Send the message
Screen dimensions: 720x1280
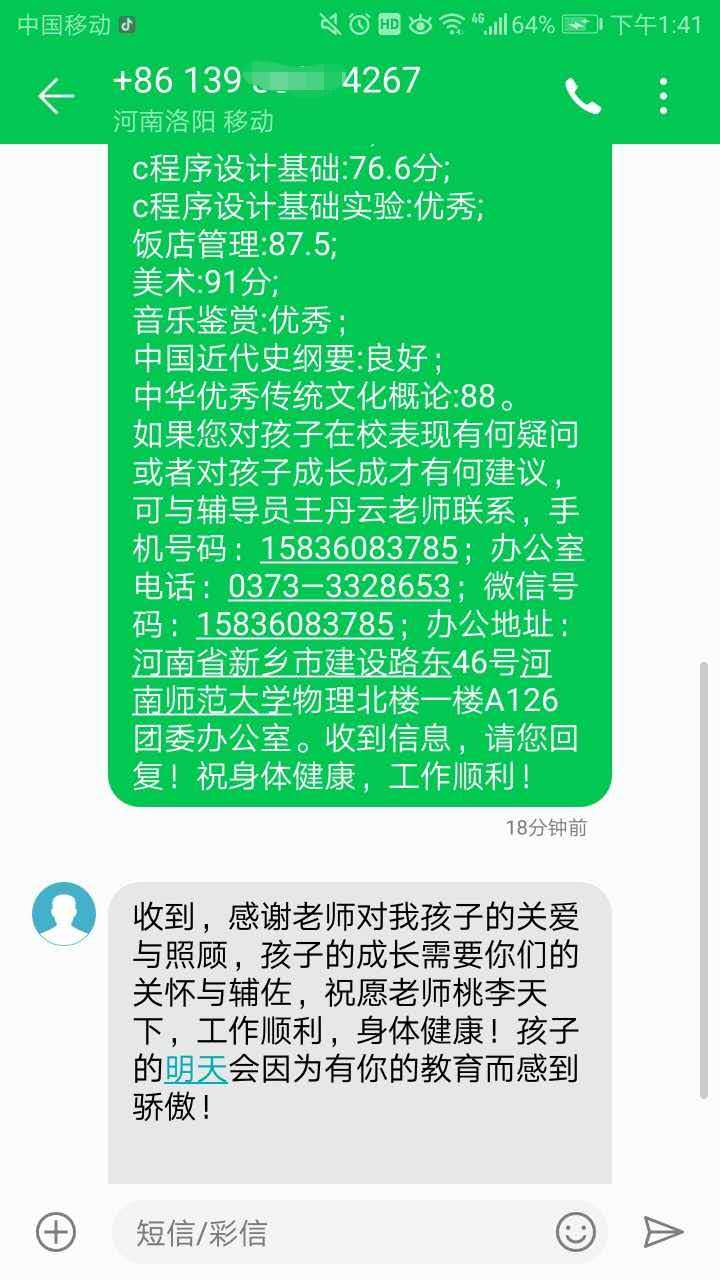click(x=663, y=1232)
